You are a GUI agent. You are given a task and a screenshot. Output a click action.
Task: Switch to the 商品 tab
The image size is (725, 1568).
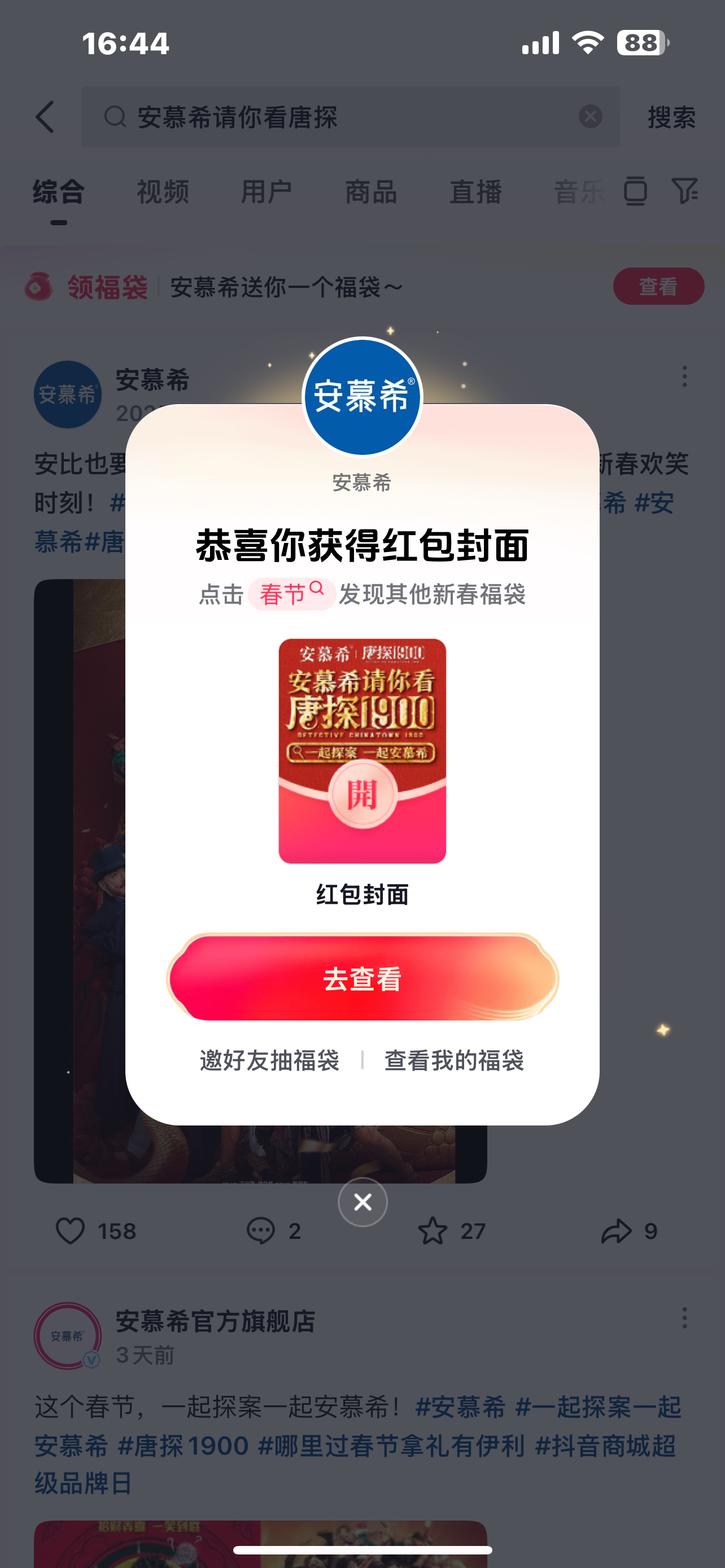click(x=371, y=192)
